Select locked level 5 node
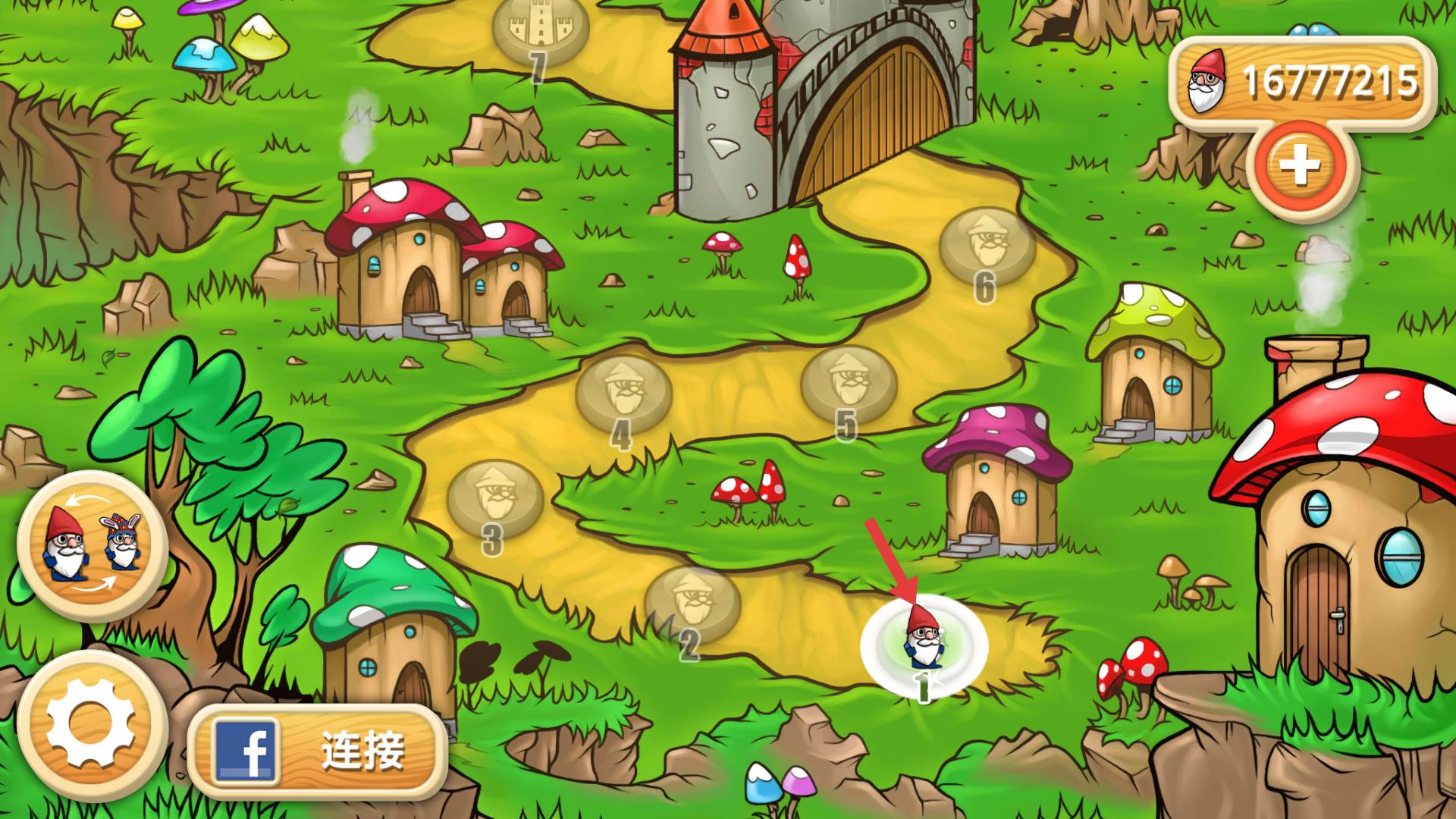Screen dimensions: 1456x819 [848, 382]
